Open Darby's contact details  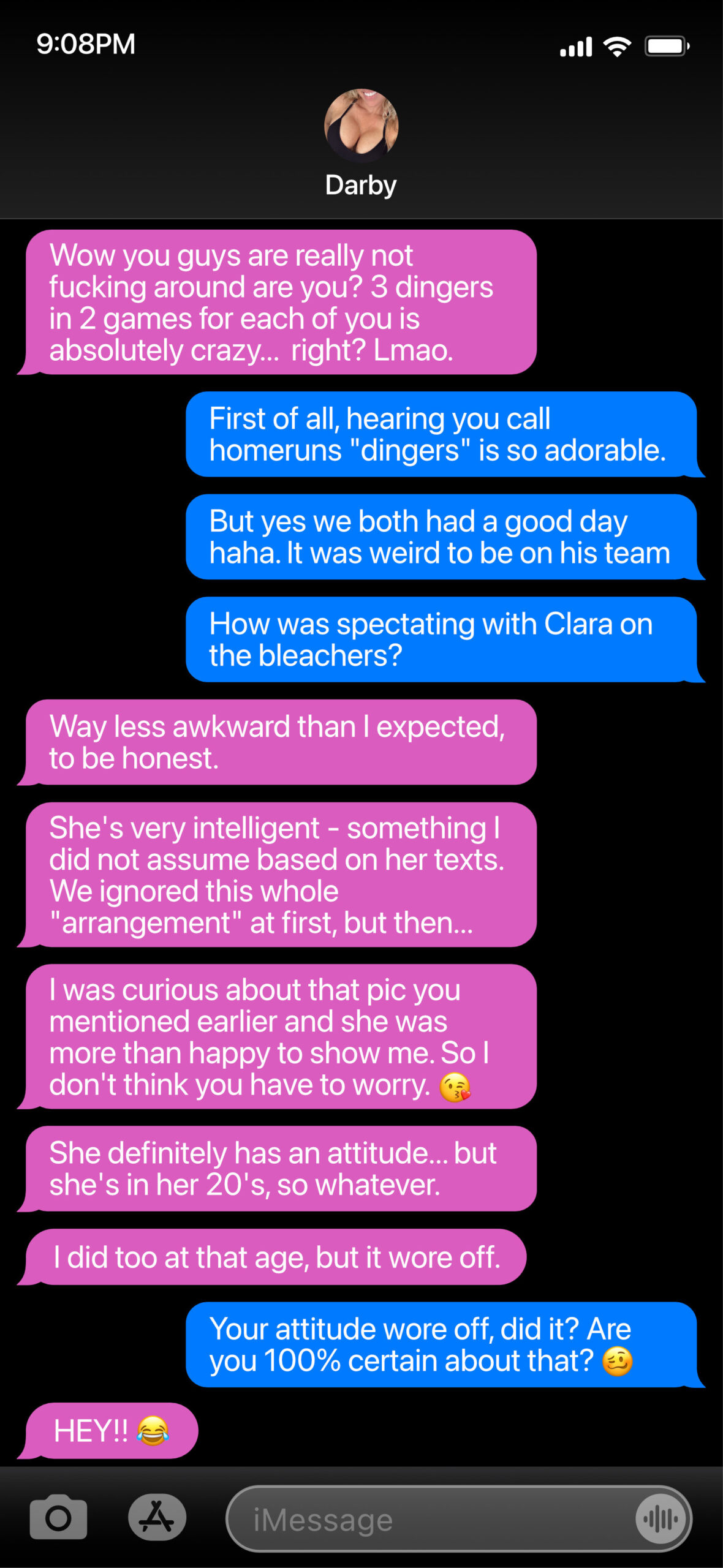click(361, 142)
